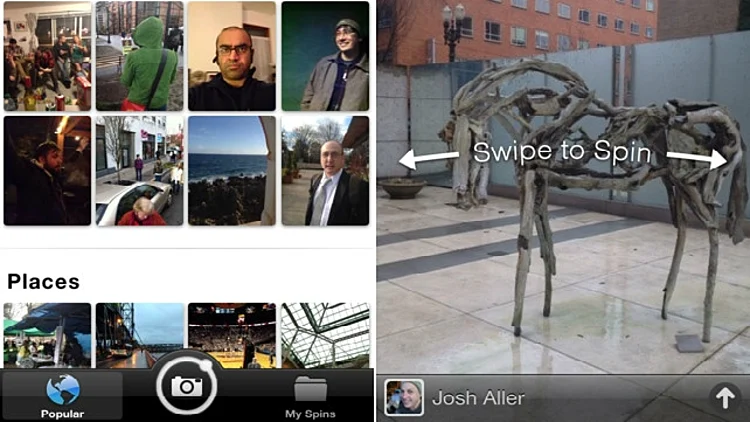Screen dimensions: 750x422
Task: View the street photo with white car
Action: click(140, 170)
